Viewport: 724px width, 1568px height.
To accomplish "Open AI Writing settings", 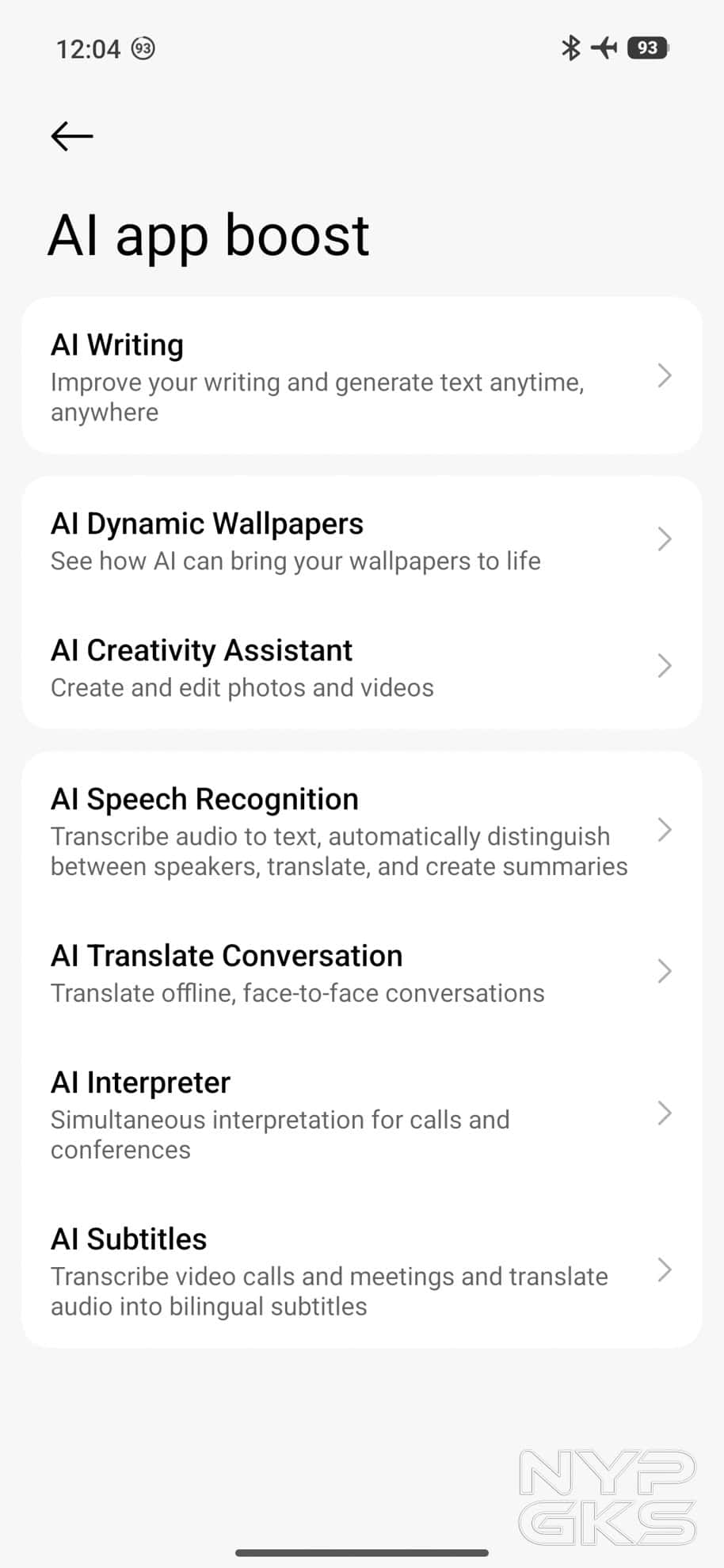I will pyautogui.click(x=361, y=376).
